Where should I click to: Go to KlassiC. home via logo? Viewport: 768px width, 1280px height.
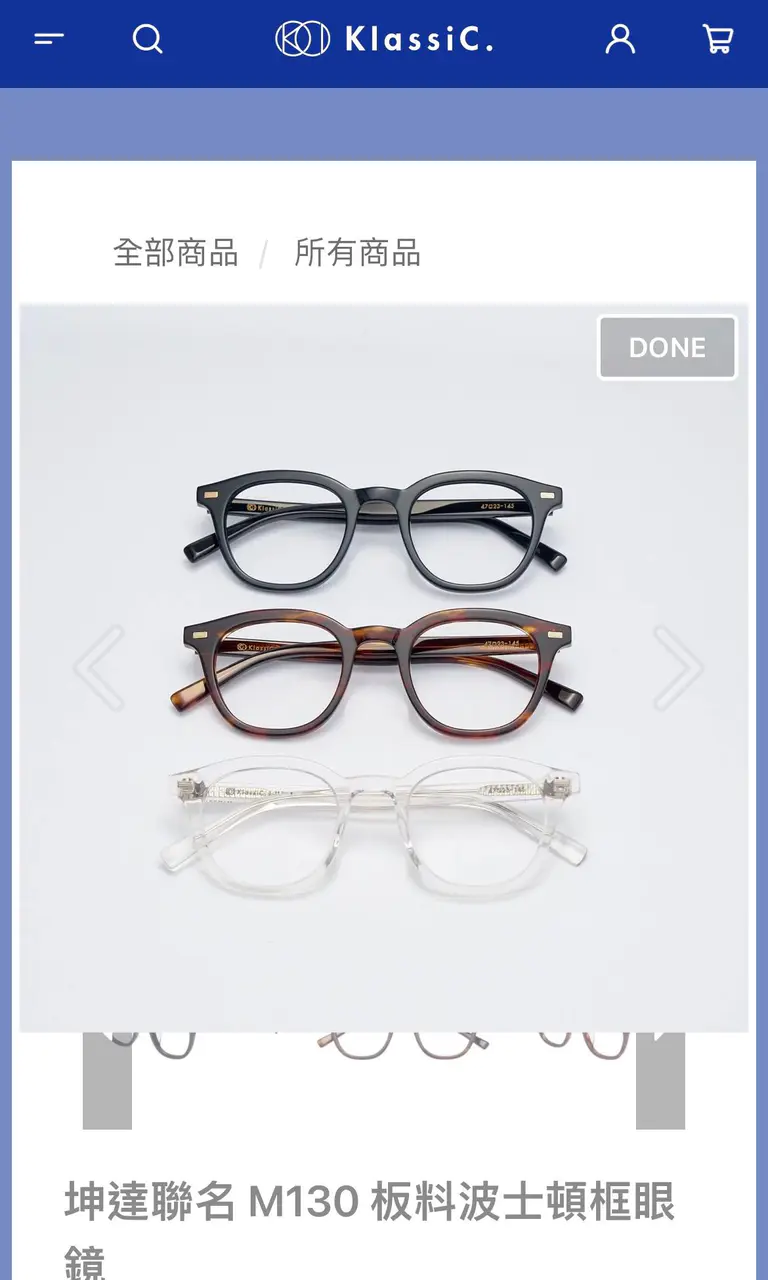pyautogui.click(x=384, y=39)
